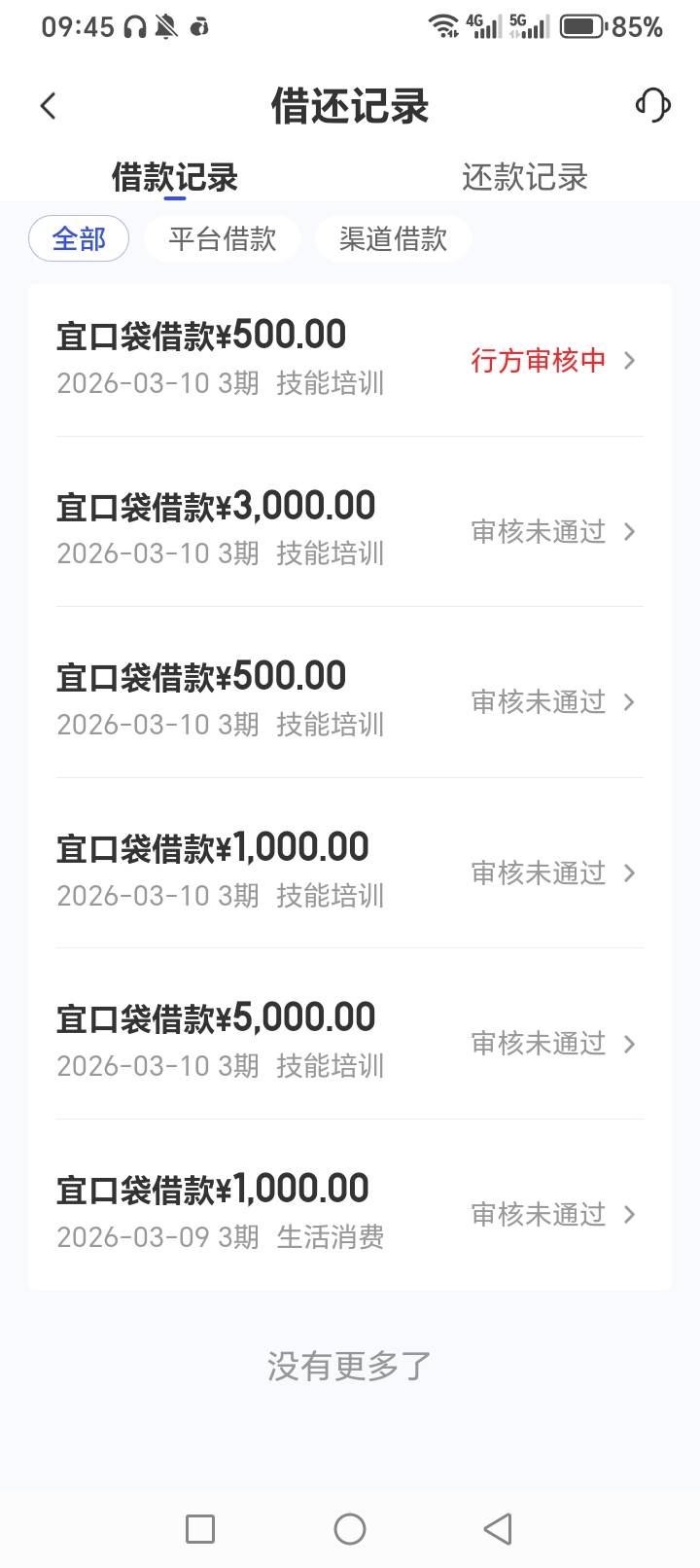Tap the system home button
Viewport: 700px width, 1568px height.
click(350, 1529)
